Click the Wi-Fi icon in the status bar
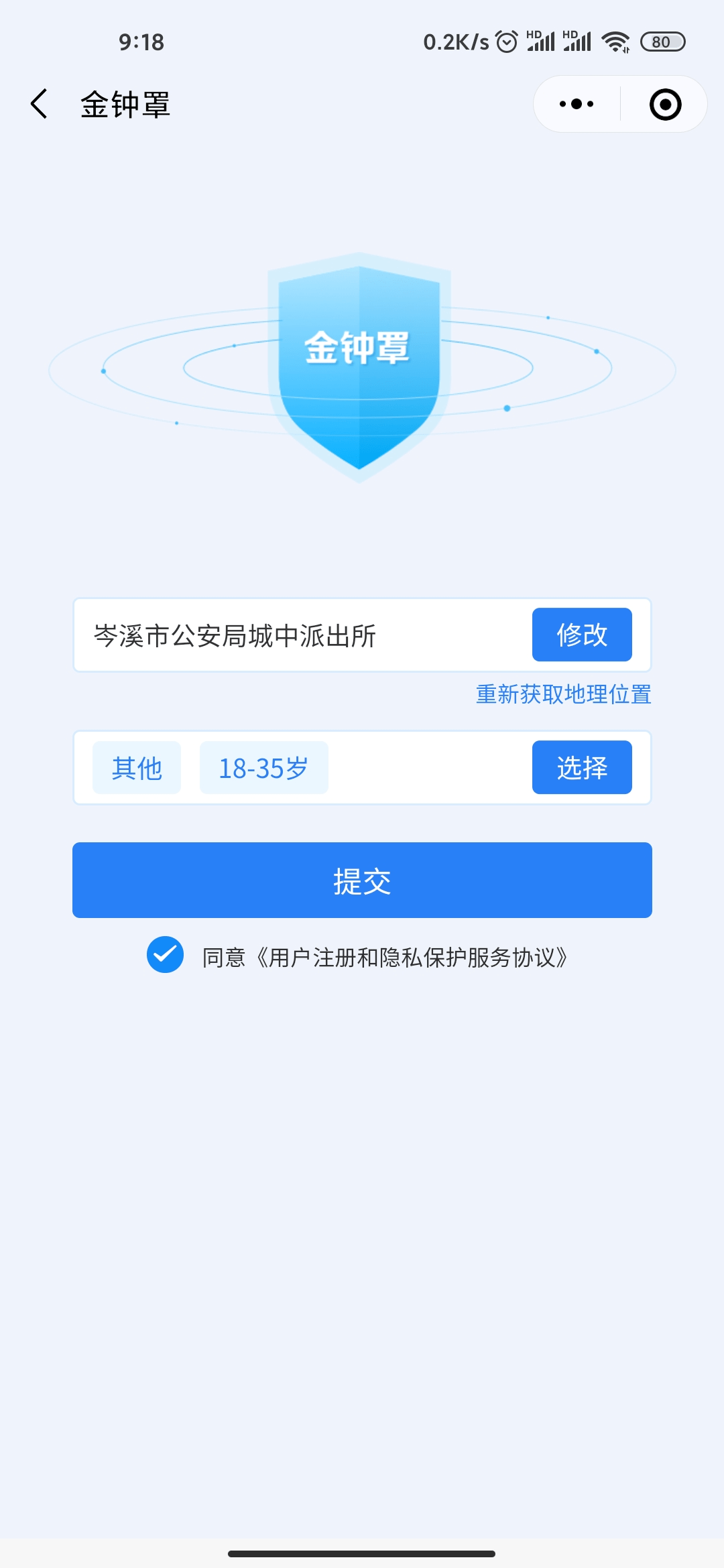This screenshot has height=1568, width=724. pyautogui.click(x=617, y=42)
